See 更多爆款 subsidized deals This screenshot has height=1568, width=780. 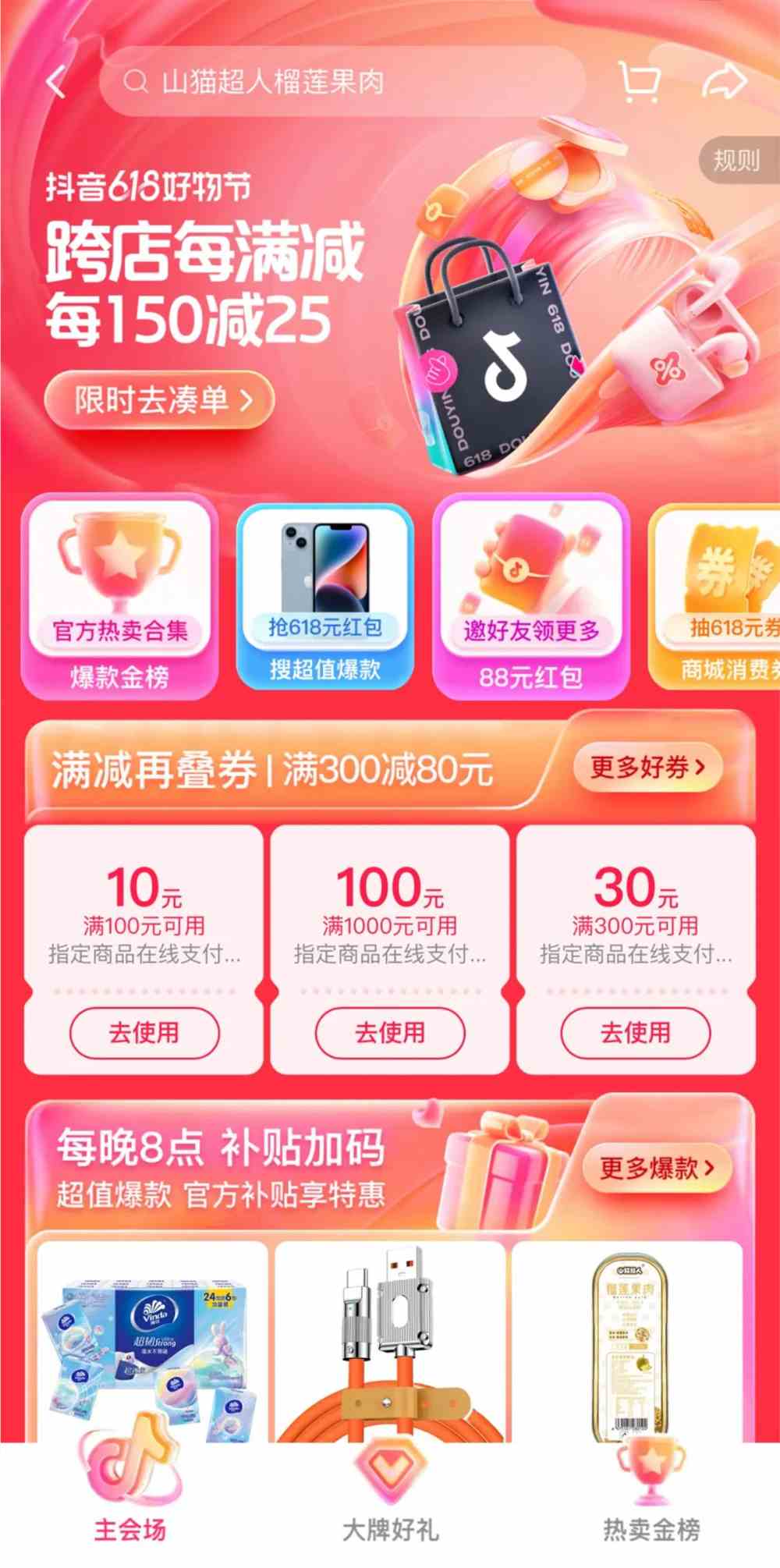pyautogui.click(x=656, y=1169)
